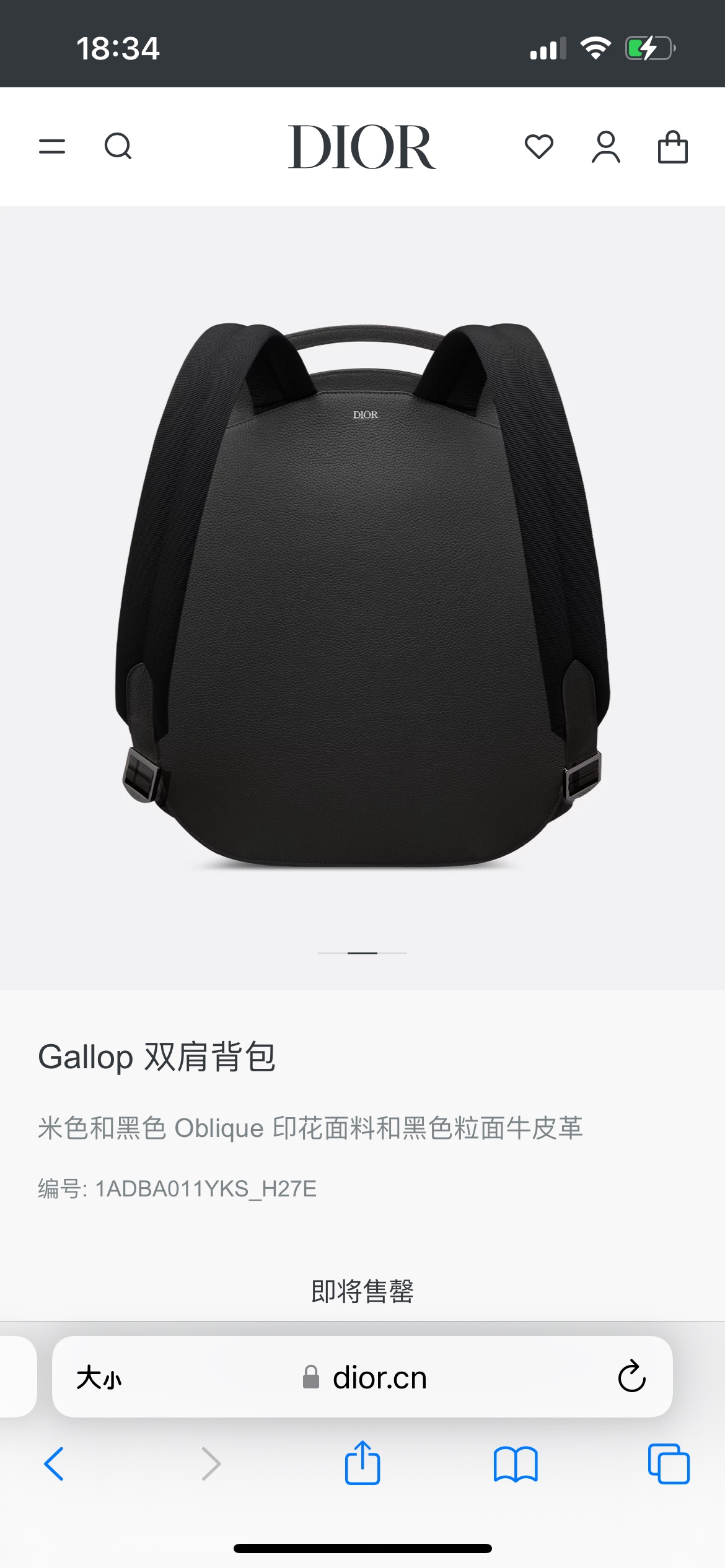Open the wishlist heart
The height and width of the screenshot is (1568, 725).
538,147
